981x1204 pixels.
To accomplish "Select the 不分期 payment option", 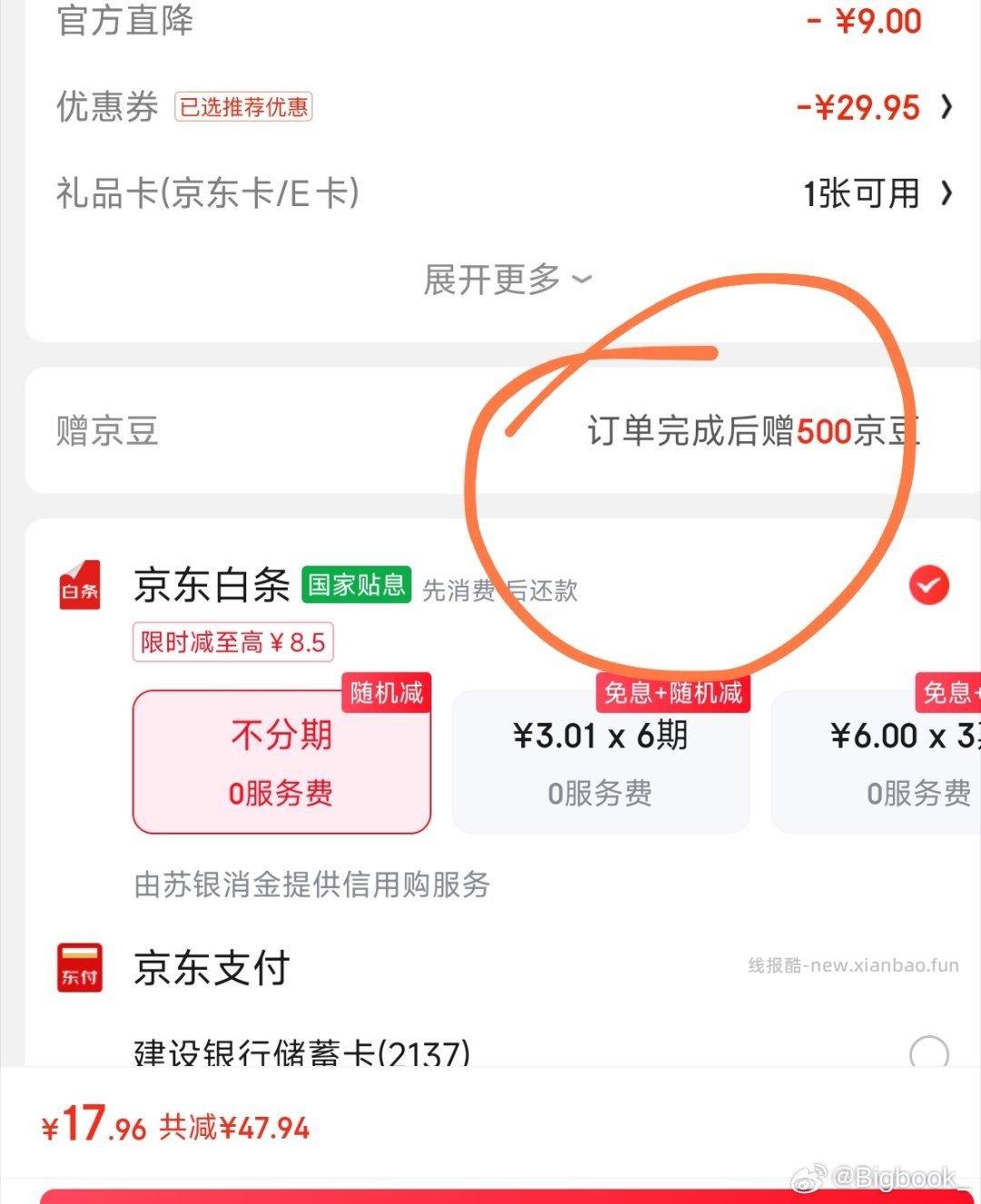I will tap(282, 761).
